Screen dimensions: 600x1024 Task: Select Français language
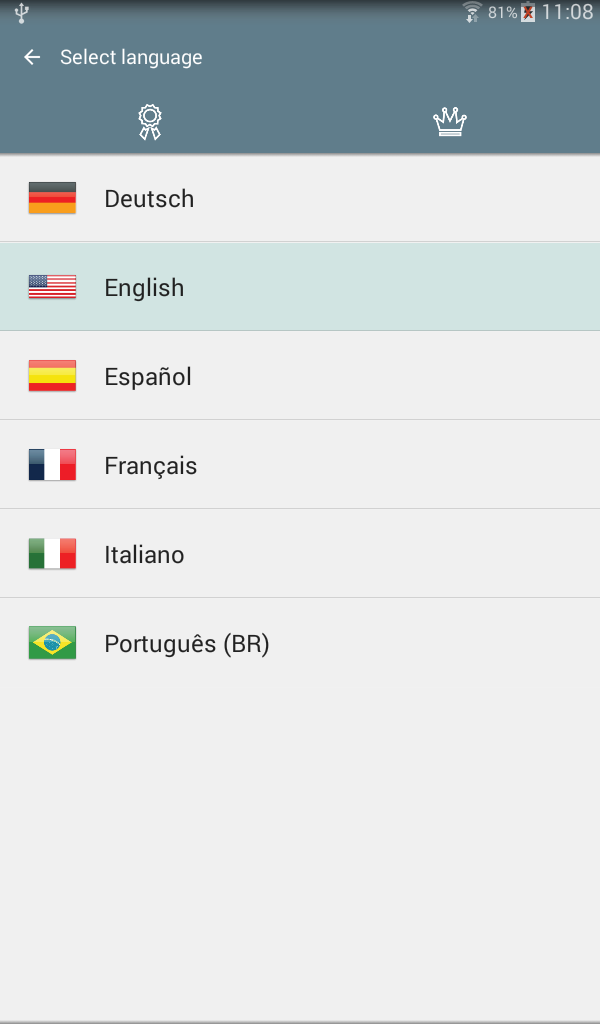point(300,465)
